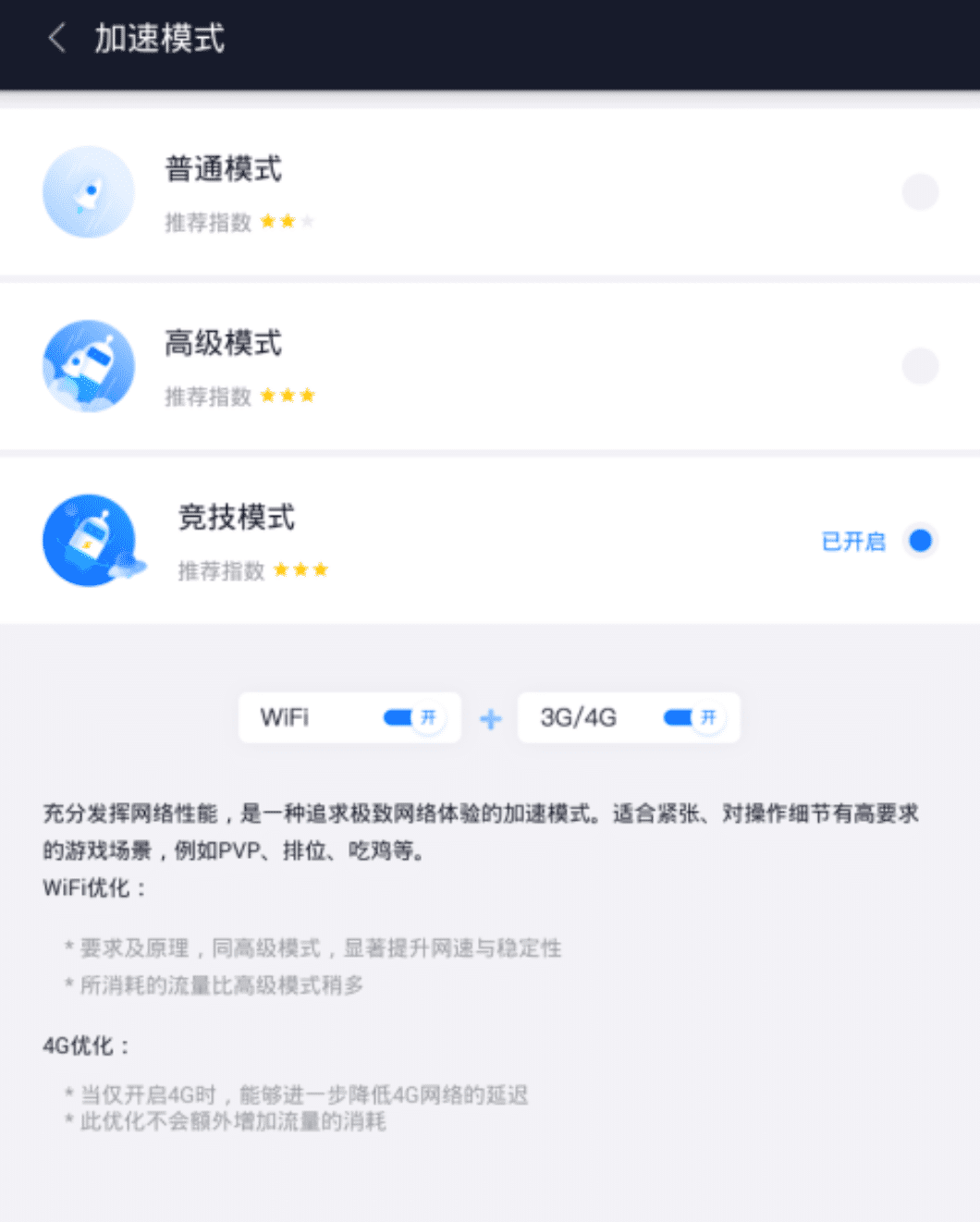
Task: Click the 普通模式 rocket icon
Action: coord(88,191)
